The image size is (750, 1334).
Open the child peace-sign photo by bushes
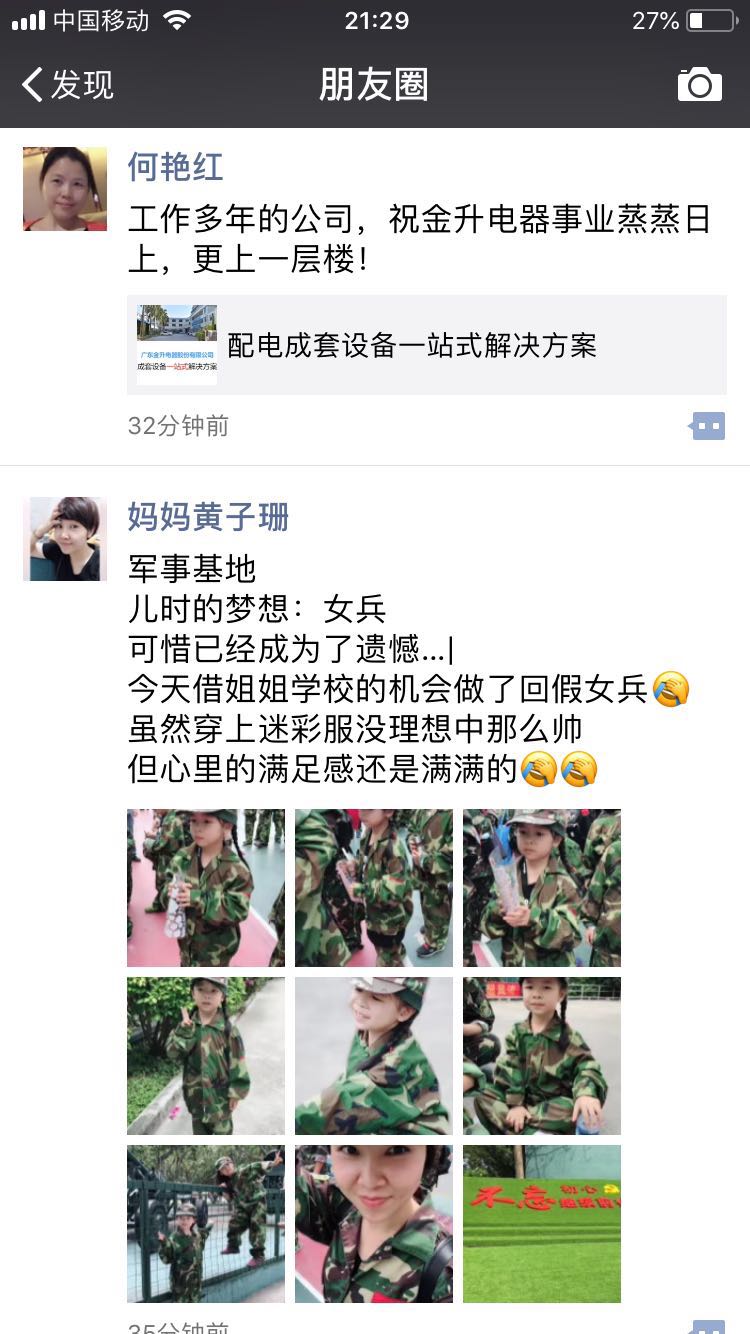pyautogui.click(x=206, y=1056)
